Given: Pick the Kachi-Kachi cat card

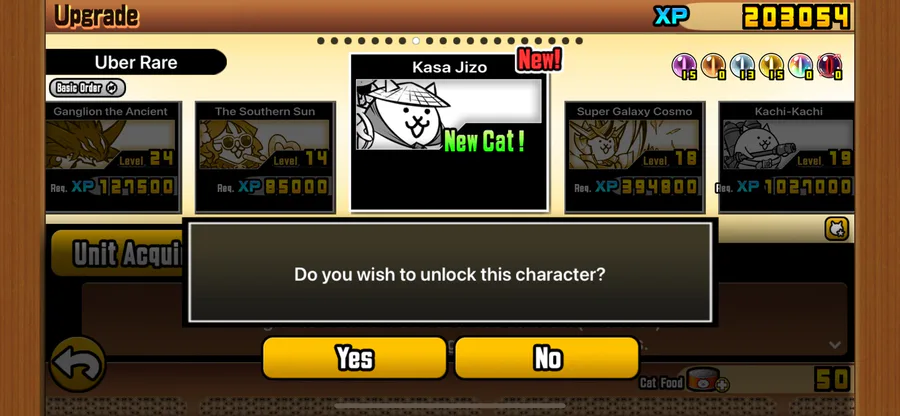Looking at the screenshot, I should coord(786,157).
